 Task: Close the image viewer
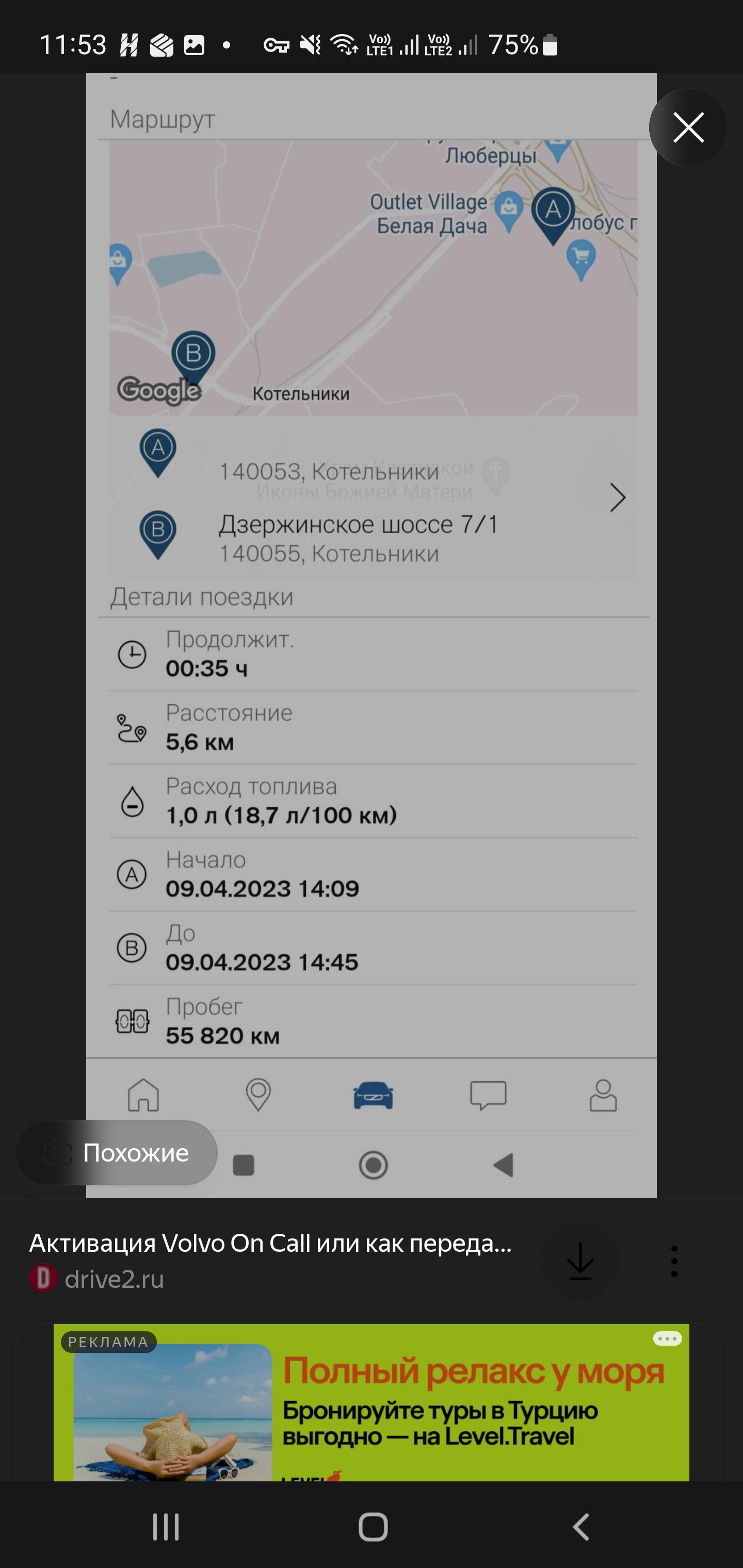(688, 127)
